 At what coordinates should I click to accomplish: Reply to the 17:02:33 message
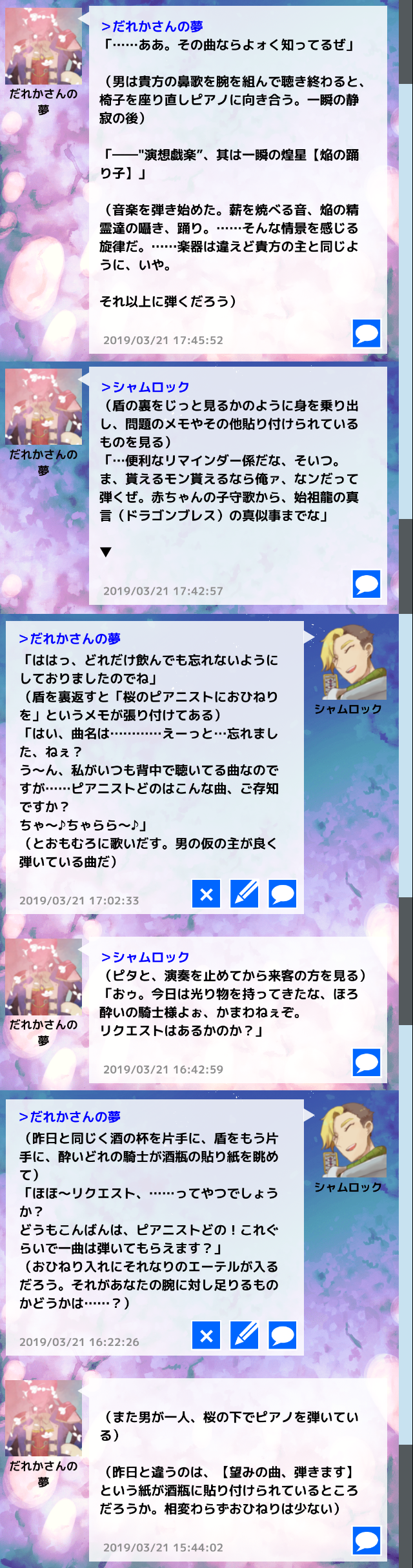[283, 894]
